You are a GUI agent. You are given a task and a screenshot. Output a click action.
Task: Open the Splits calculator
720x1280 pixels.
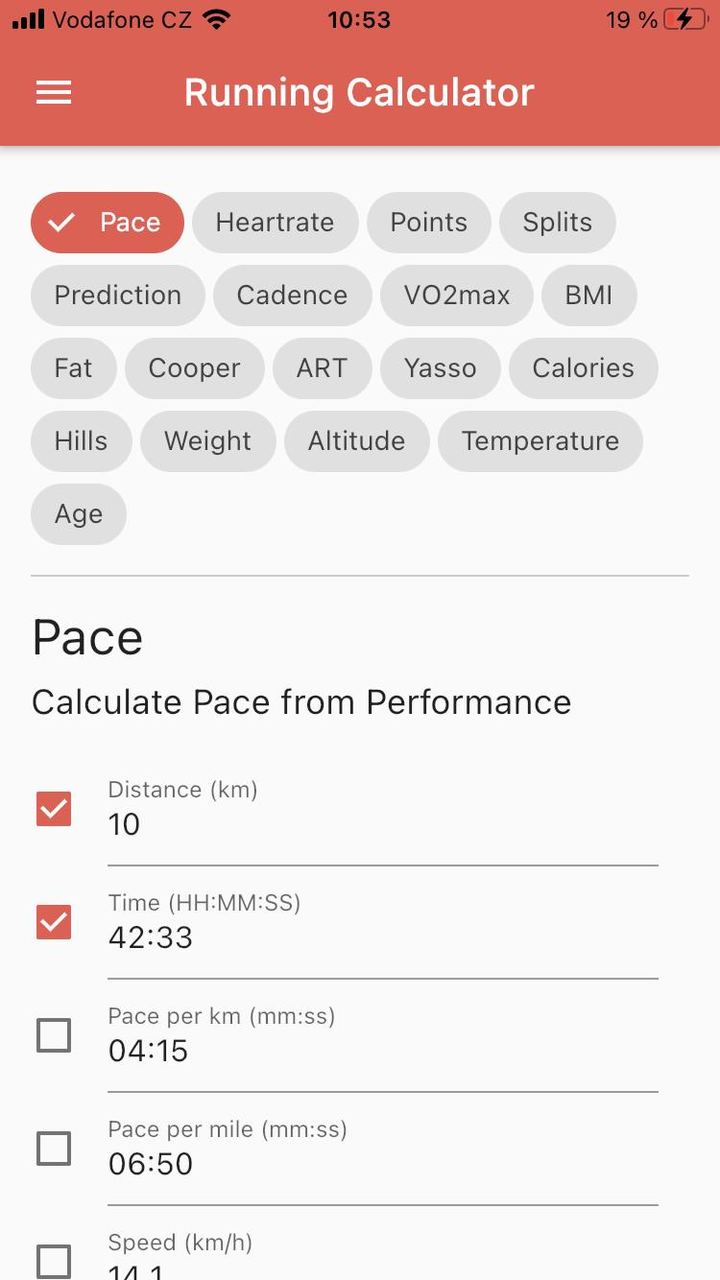coord(557,222)
